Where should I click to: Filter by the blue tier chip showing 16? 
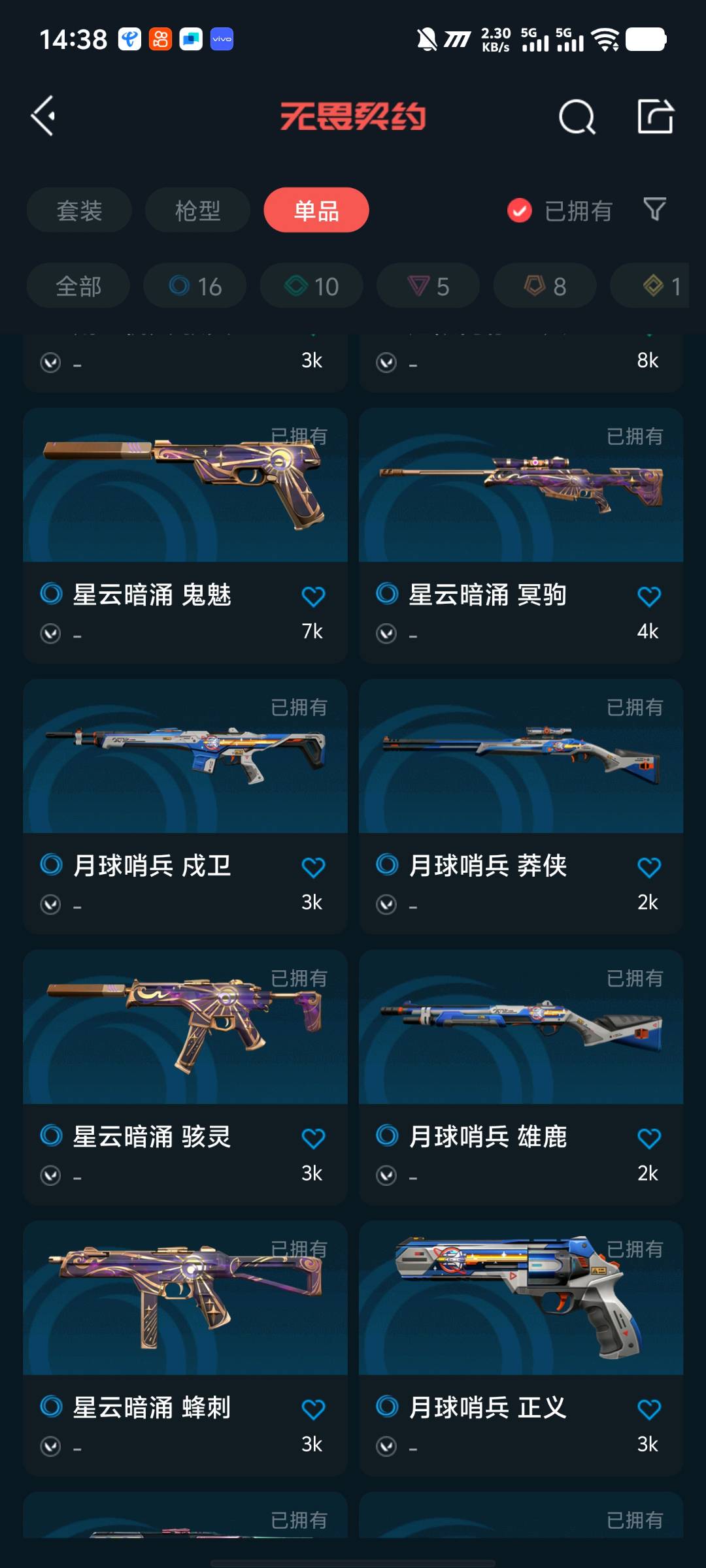[x=195, y=286]
